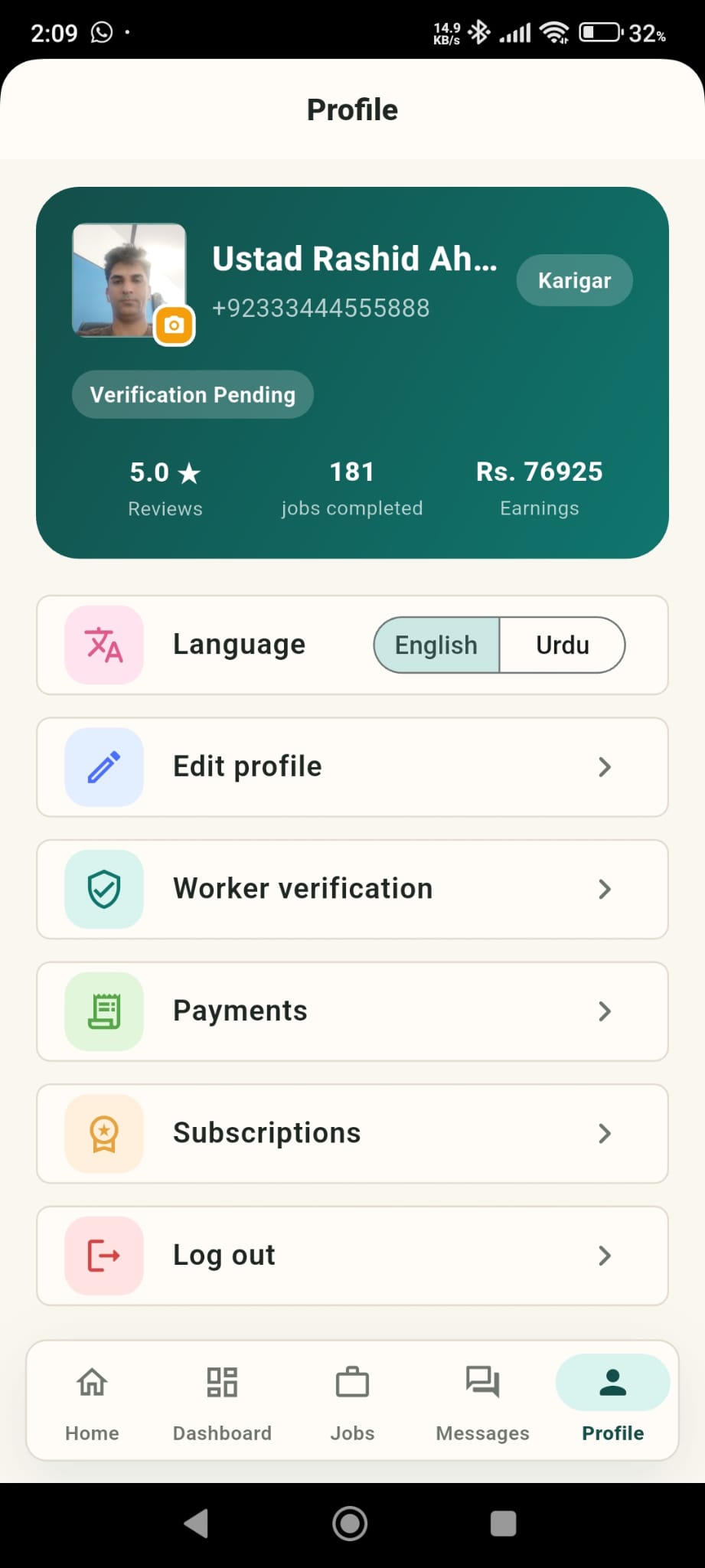Open the Payments row
The width and height of the screenshot is (705, 1568).
[x=352, y=1011]
